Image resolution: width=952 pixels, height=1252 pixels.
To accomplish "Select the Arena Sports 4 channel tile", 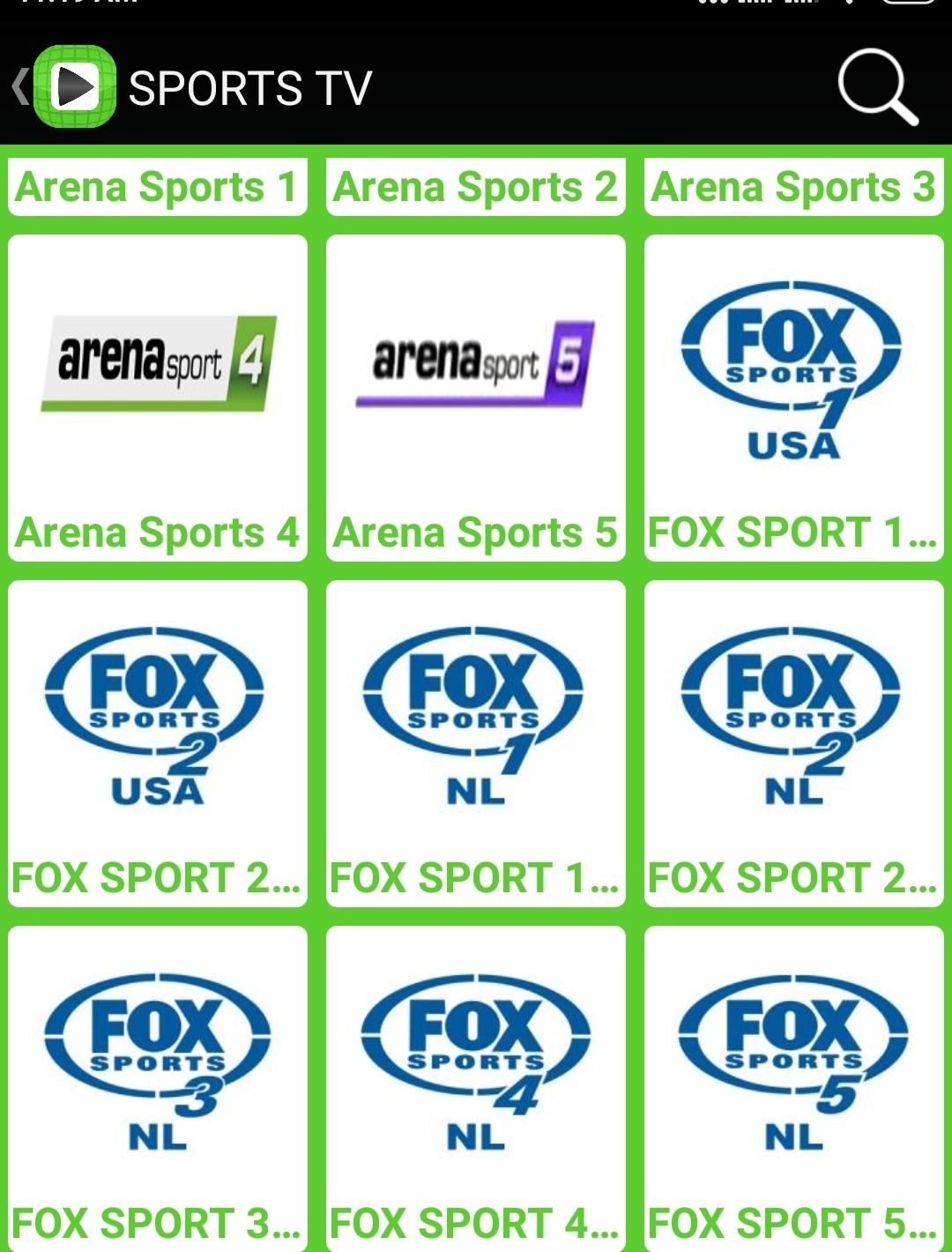I will point(157,397).
